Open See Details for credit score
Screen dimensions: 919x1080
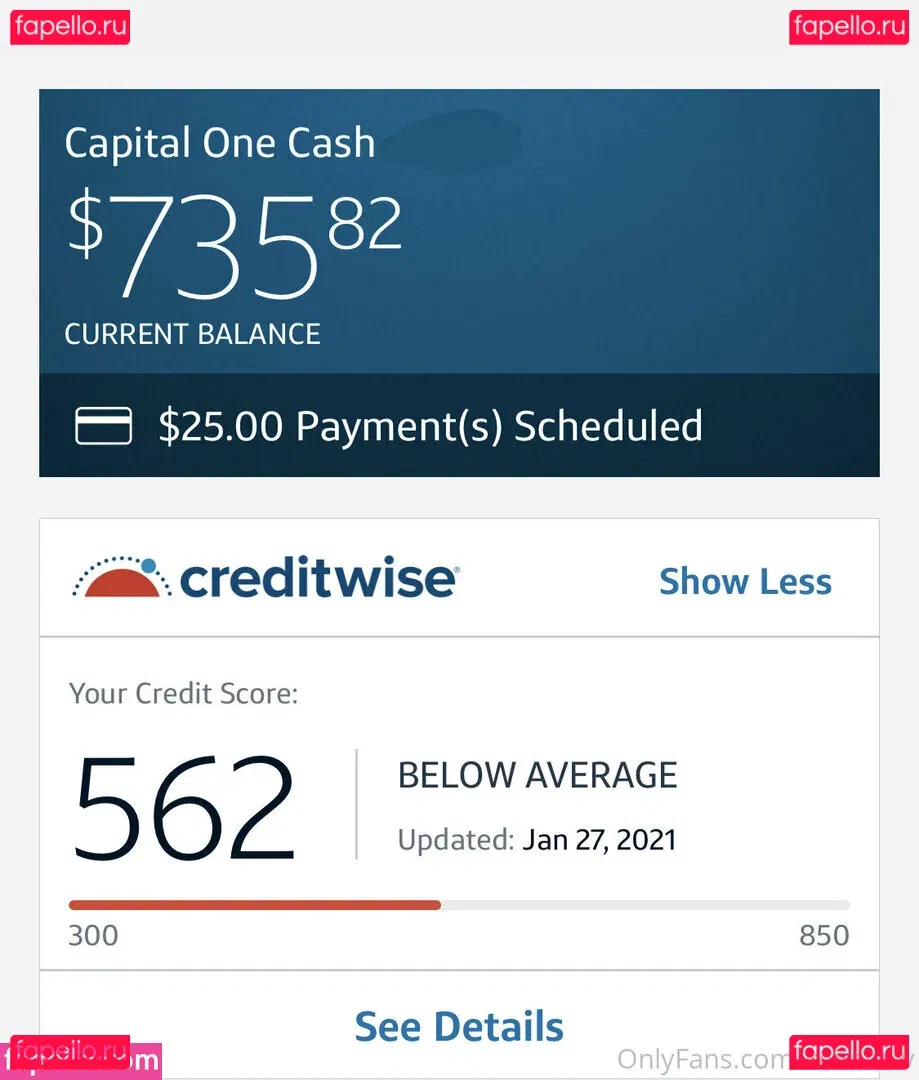459,1027
